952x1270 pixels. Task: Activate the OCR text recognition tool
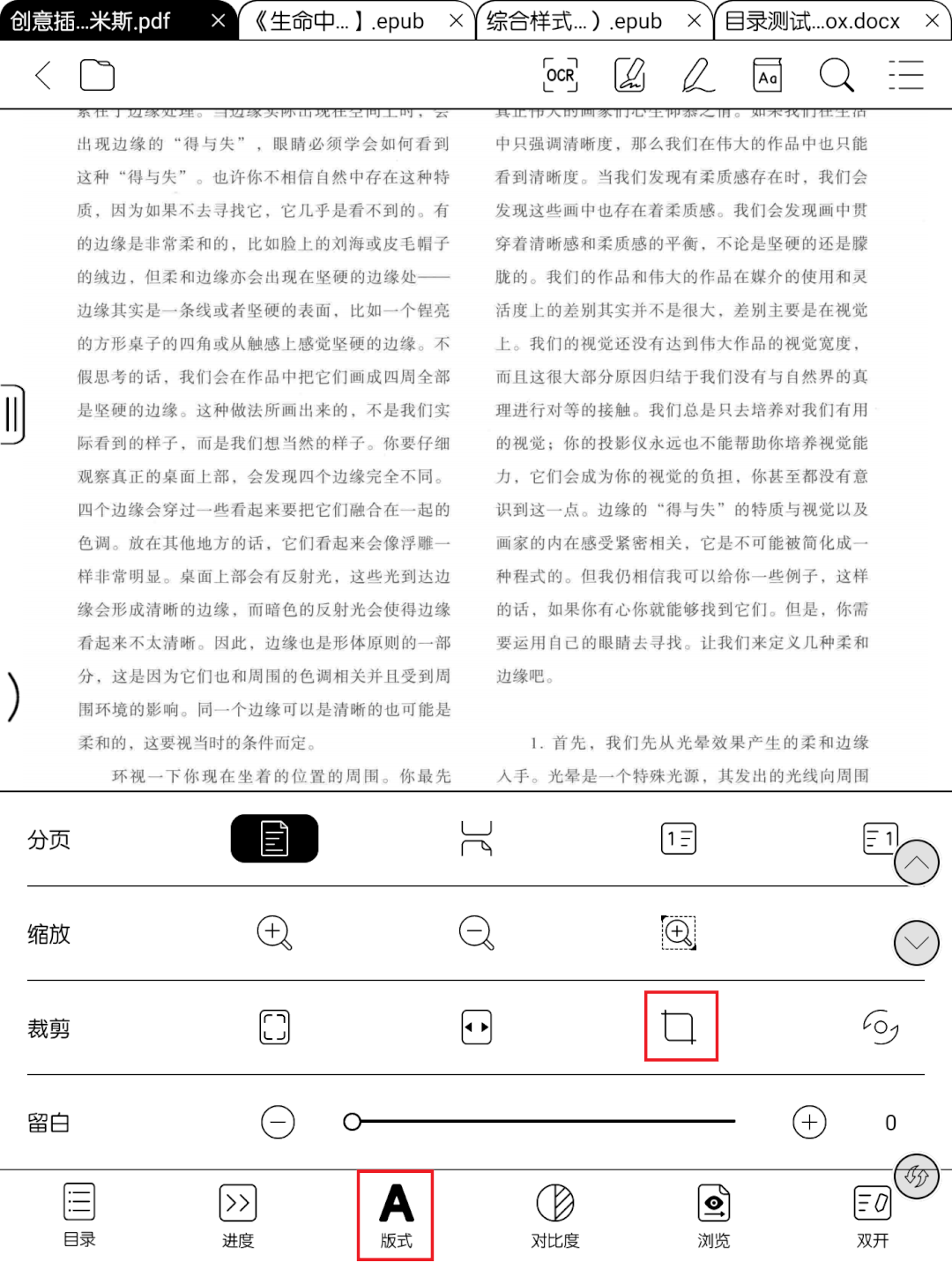[x=560, y=76]
